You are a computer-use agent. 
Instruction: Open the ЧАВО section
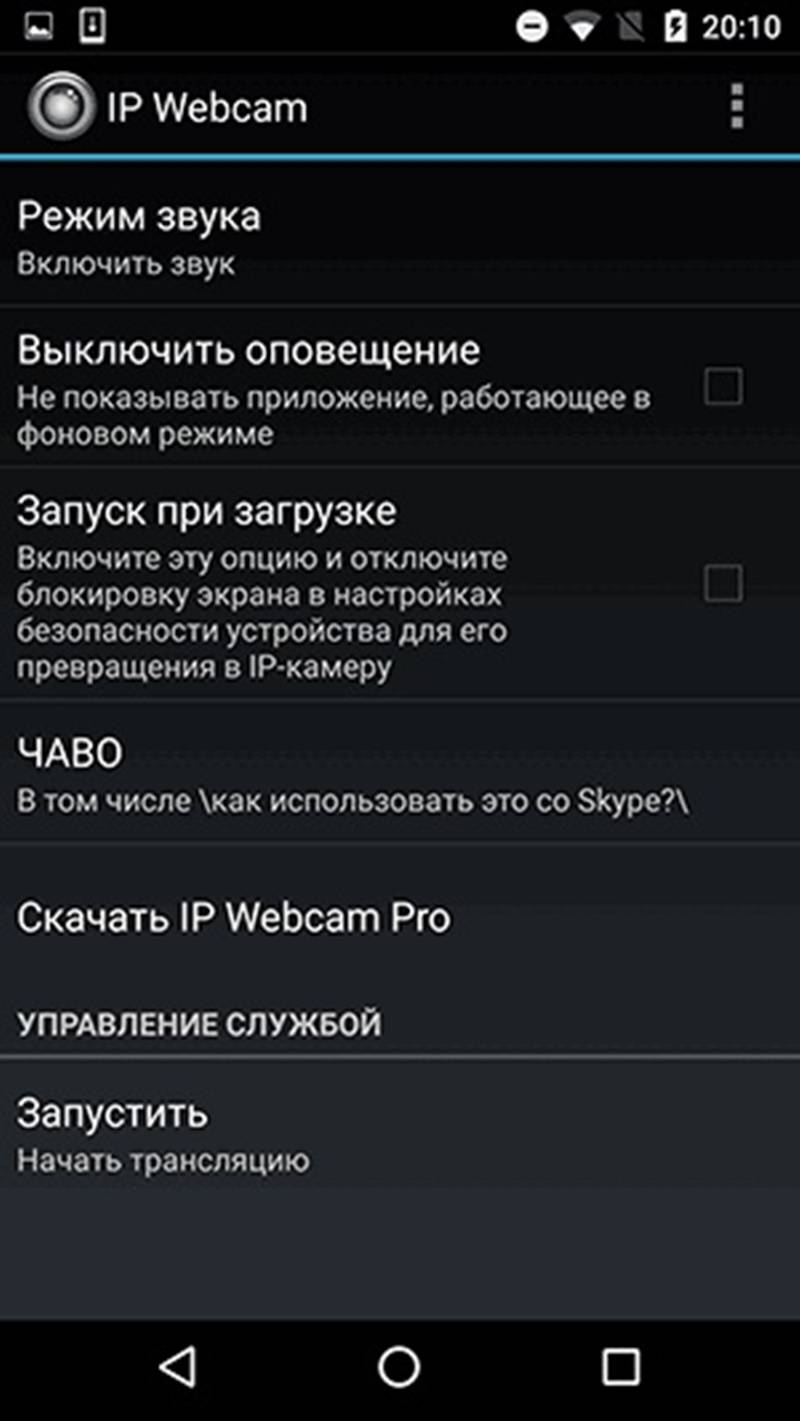(x=400, y=772)
